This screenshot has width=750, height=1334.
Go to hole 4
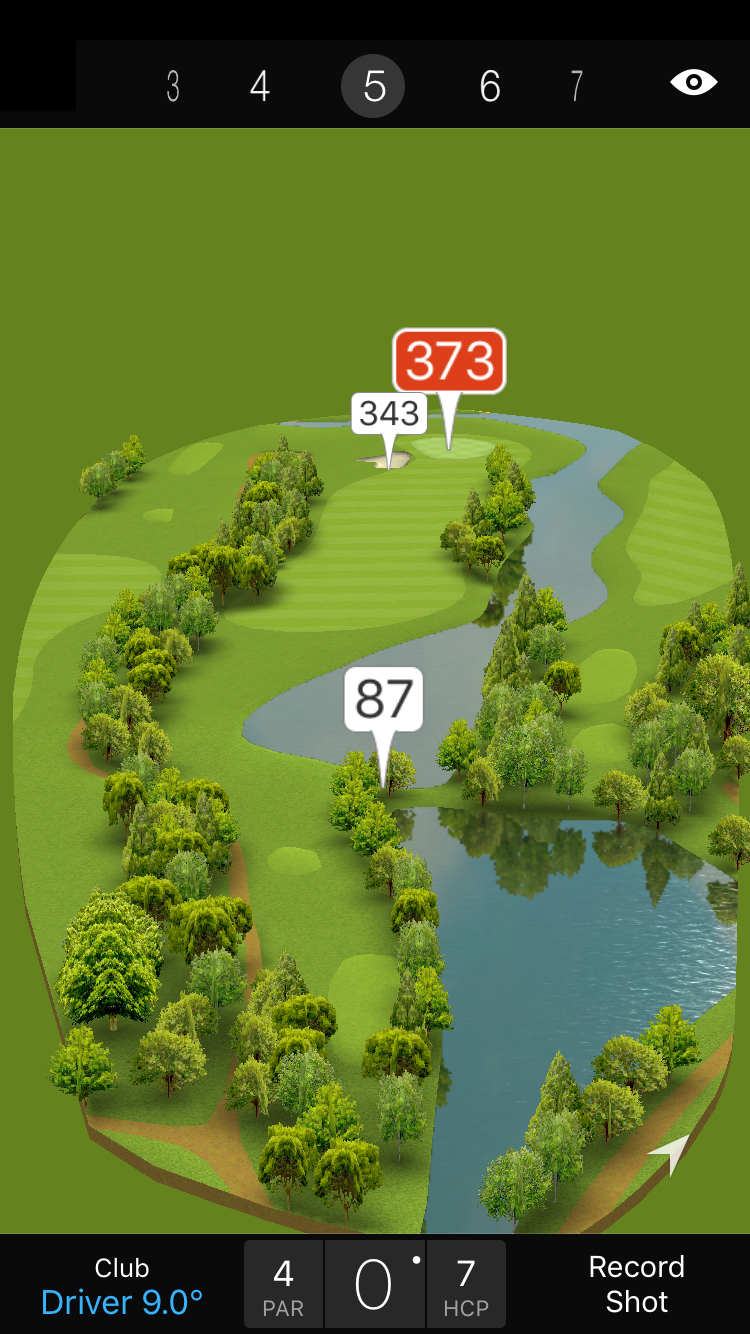pyautogui.click(x=260, y=87)
